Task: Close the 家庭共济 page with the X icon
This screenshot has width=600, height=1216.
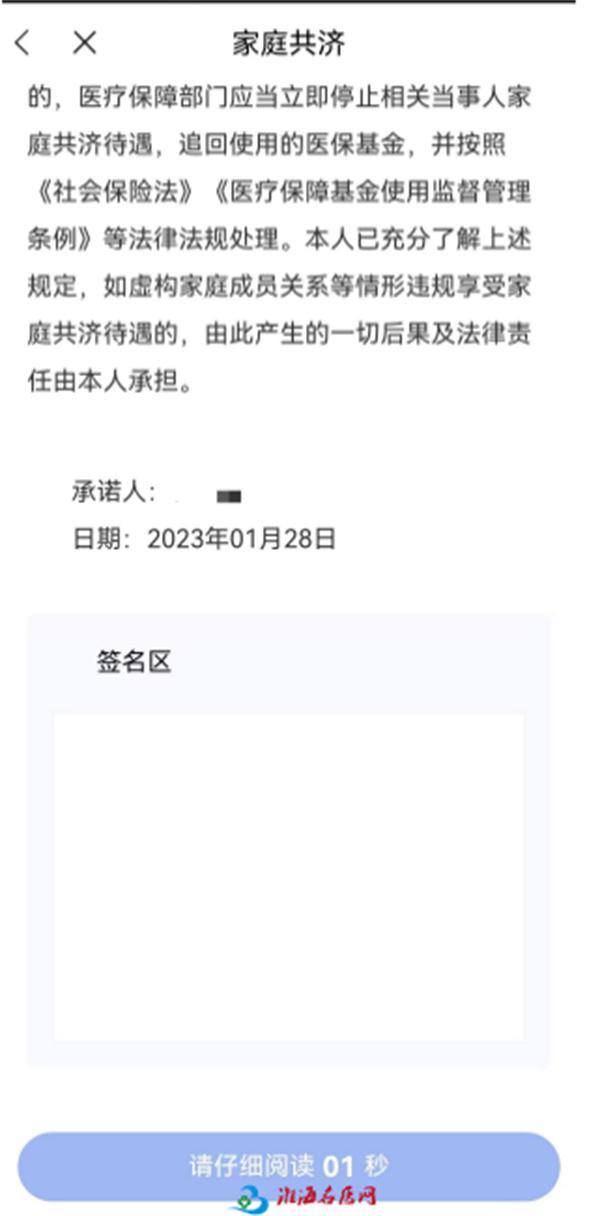Action: (85, 43)
